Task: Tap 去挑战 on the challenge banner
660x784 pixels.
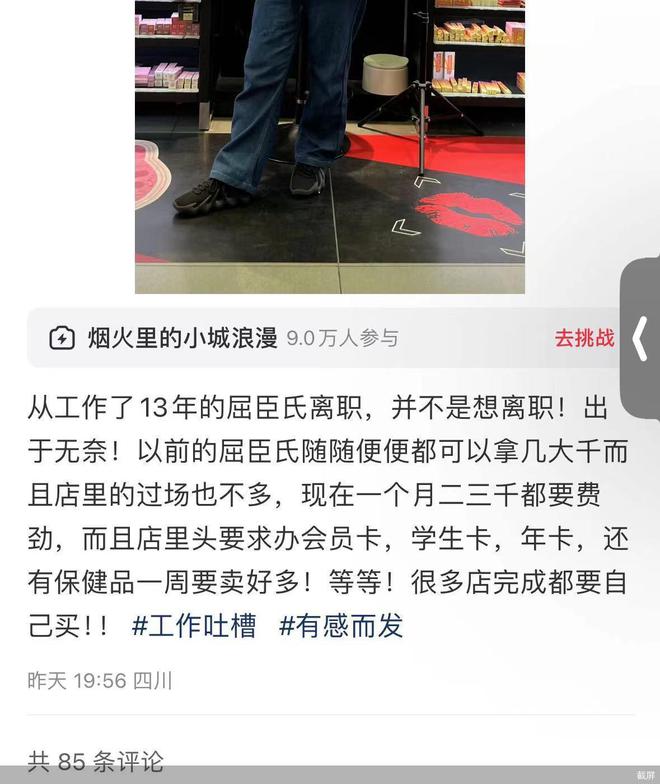Action: 584,338
